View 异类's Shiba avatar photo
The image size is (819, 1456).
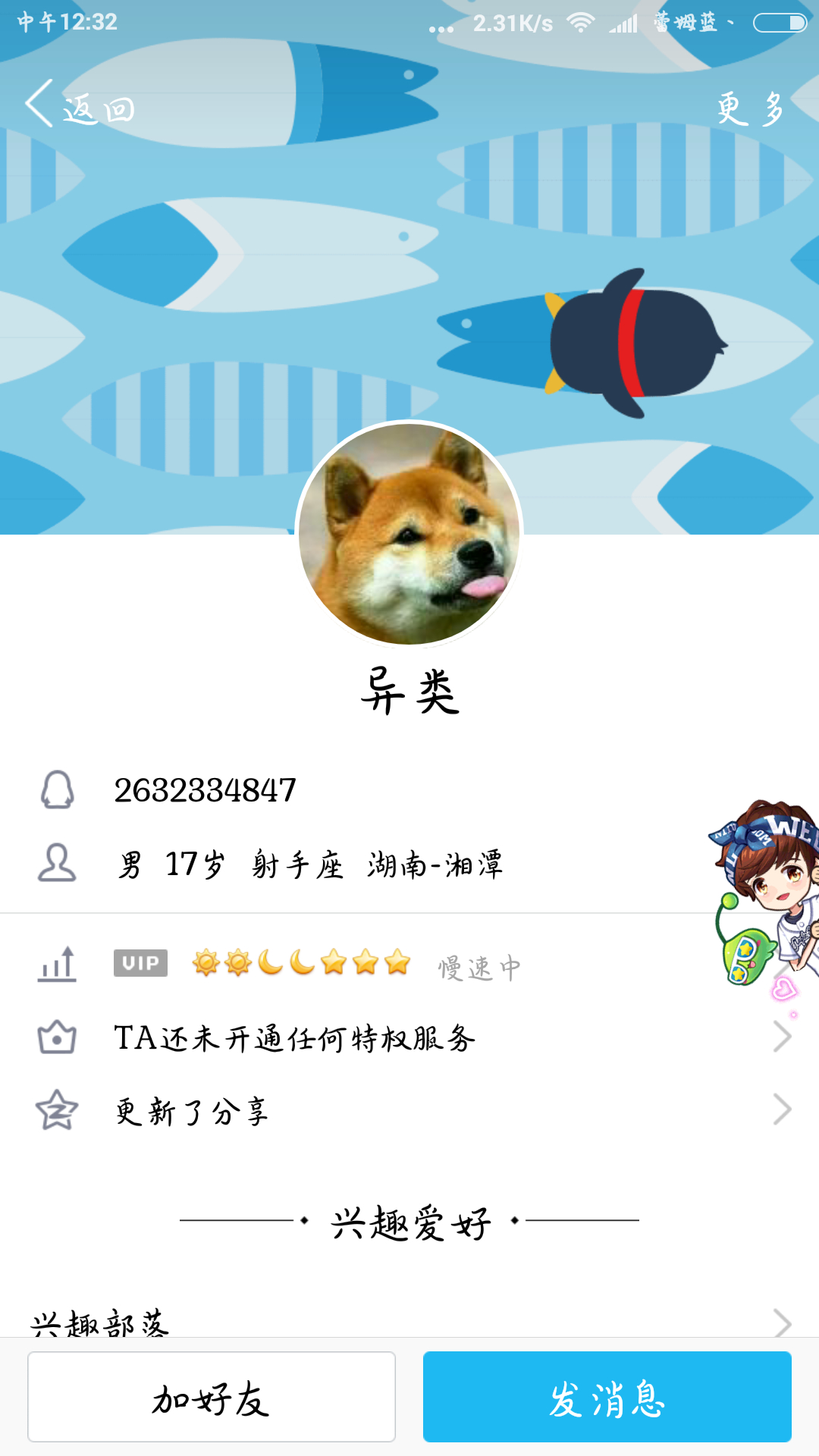pyautogui.click(x=409, y=534)
